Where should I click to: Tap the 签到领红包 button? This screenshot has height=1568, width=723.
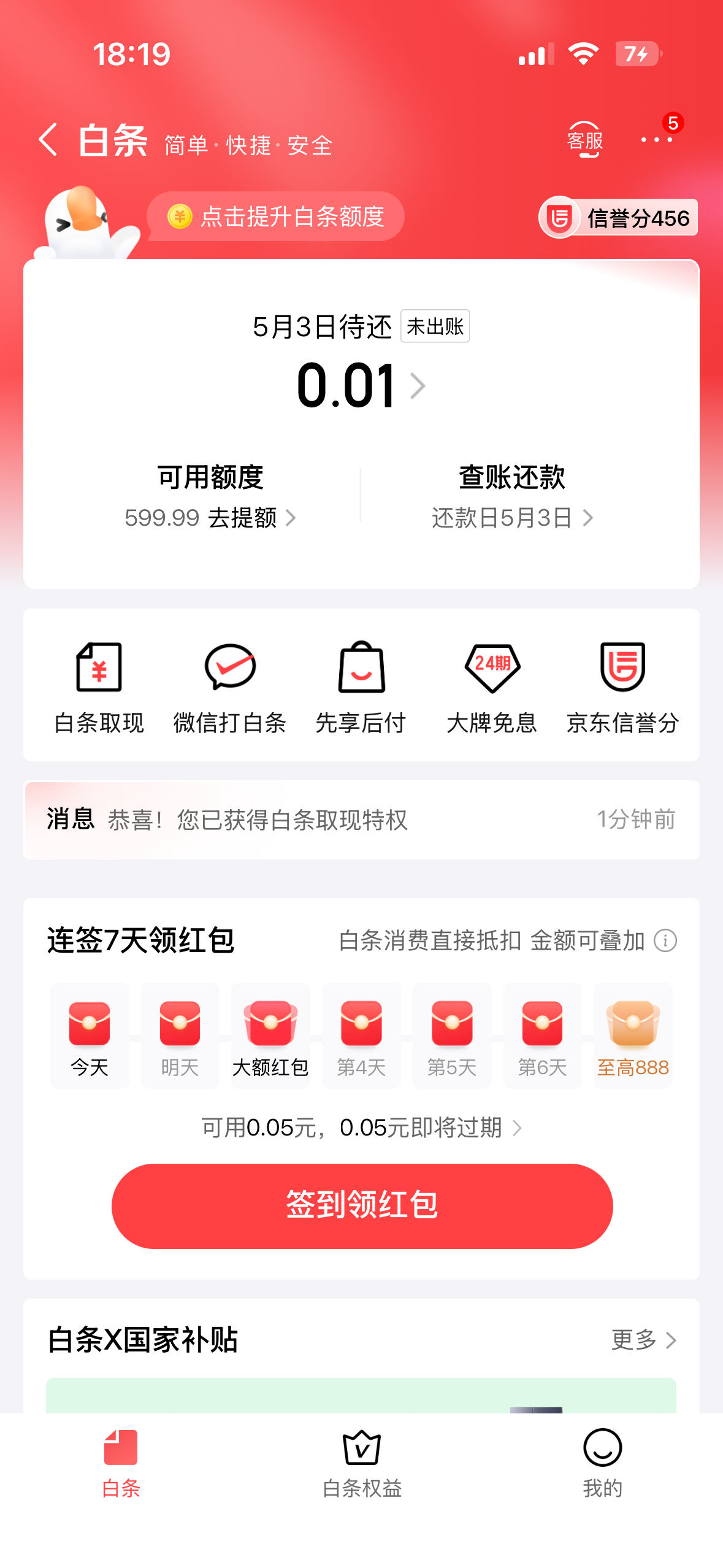362,1205
